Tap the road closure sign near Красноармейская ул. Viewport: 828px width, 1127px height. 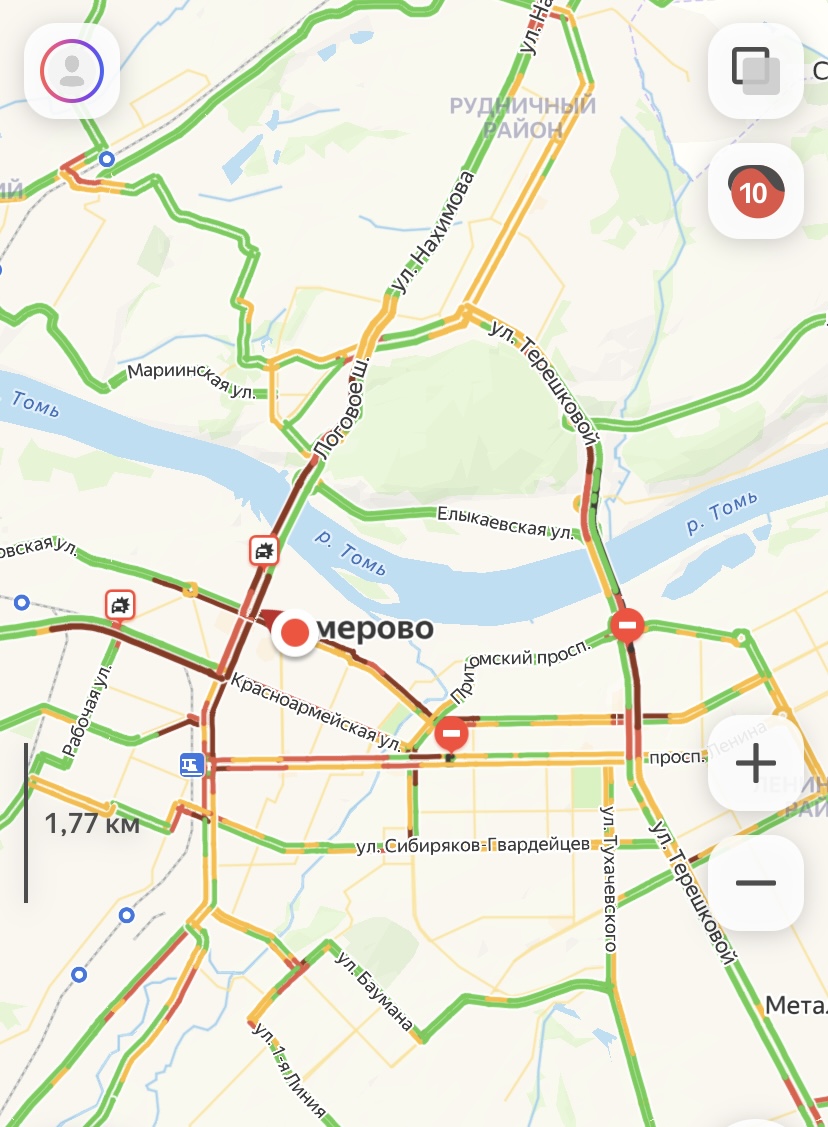pos(451,734)
